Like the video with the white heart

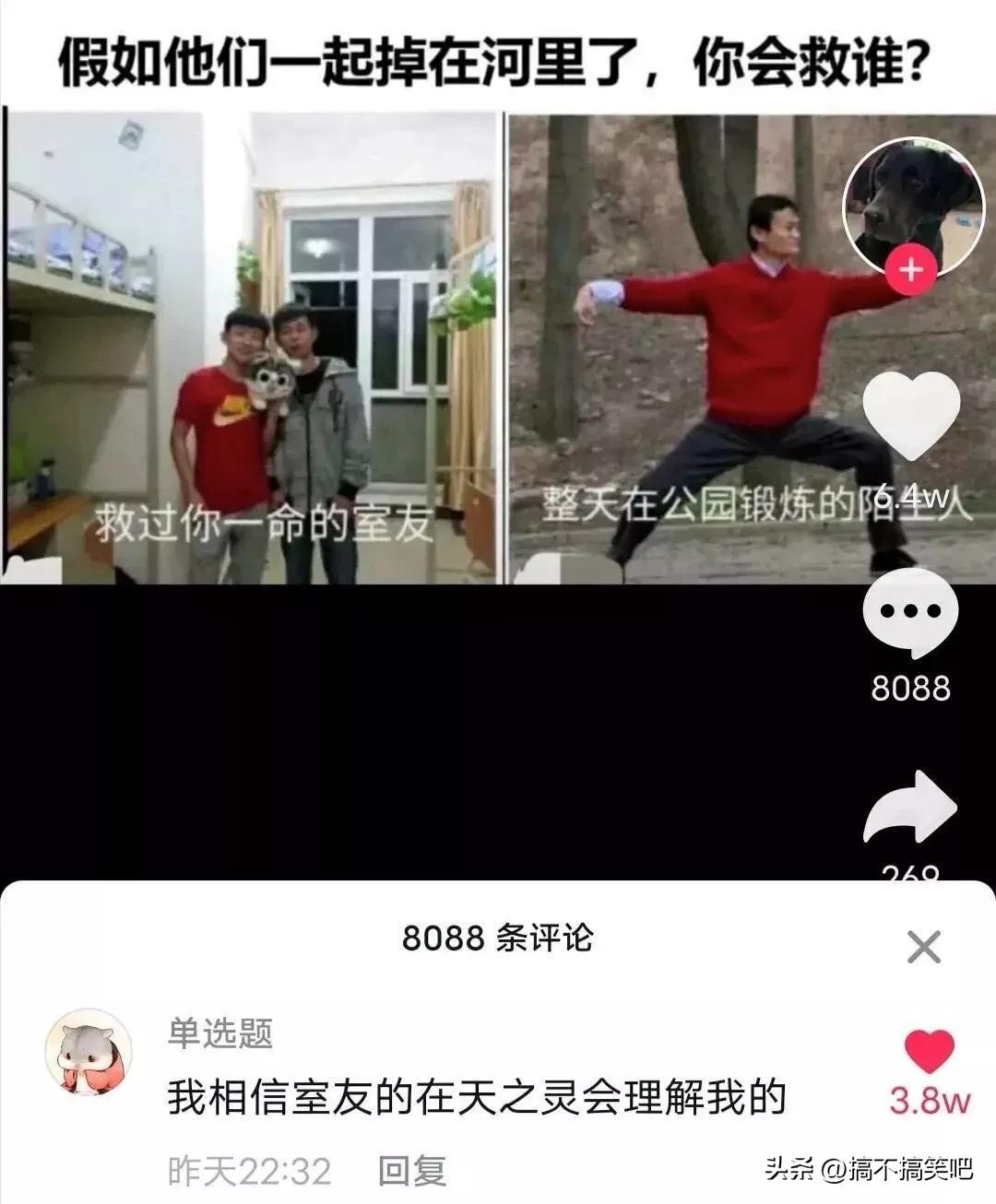pos(911,415)
